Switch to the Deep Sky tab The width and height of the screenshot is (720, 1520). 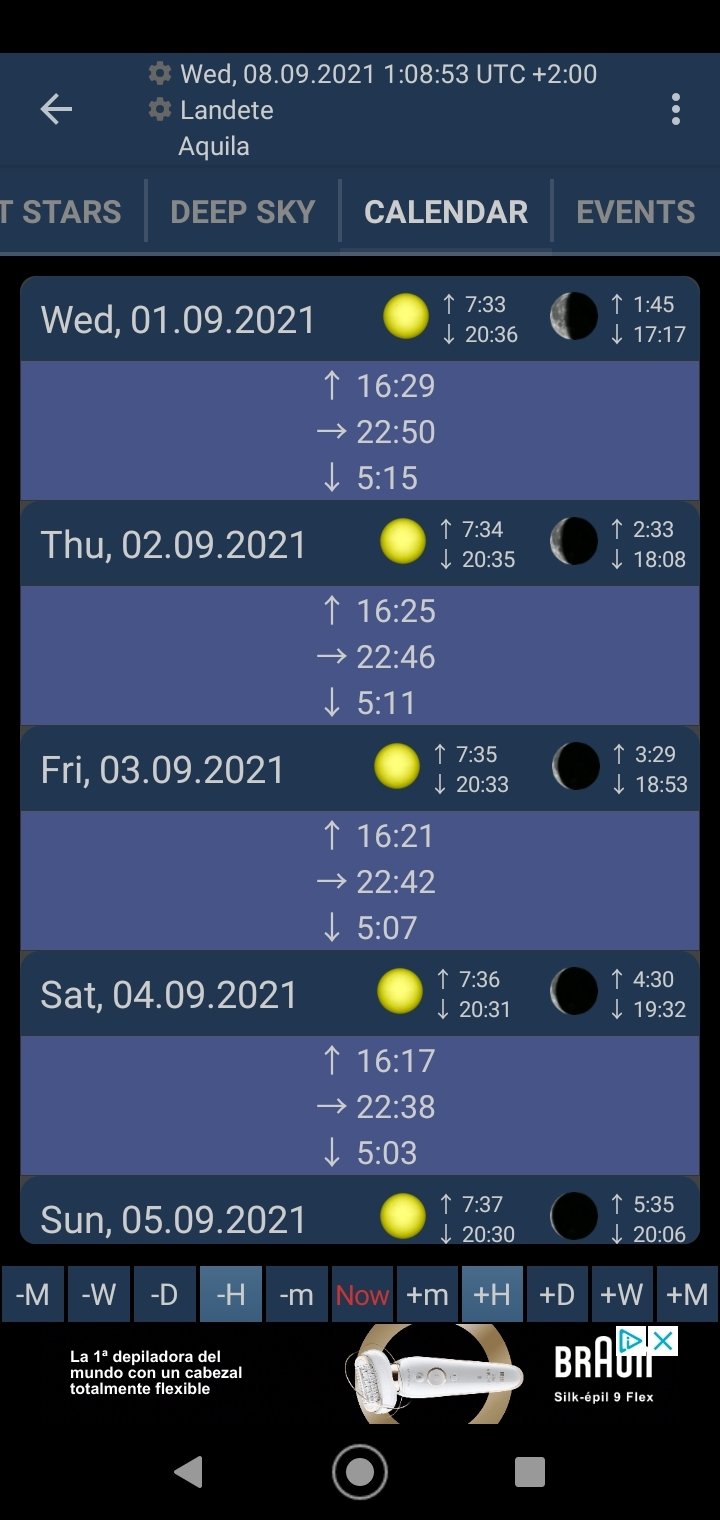click(x=243, y=212)
